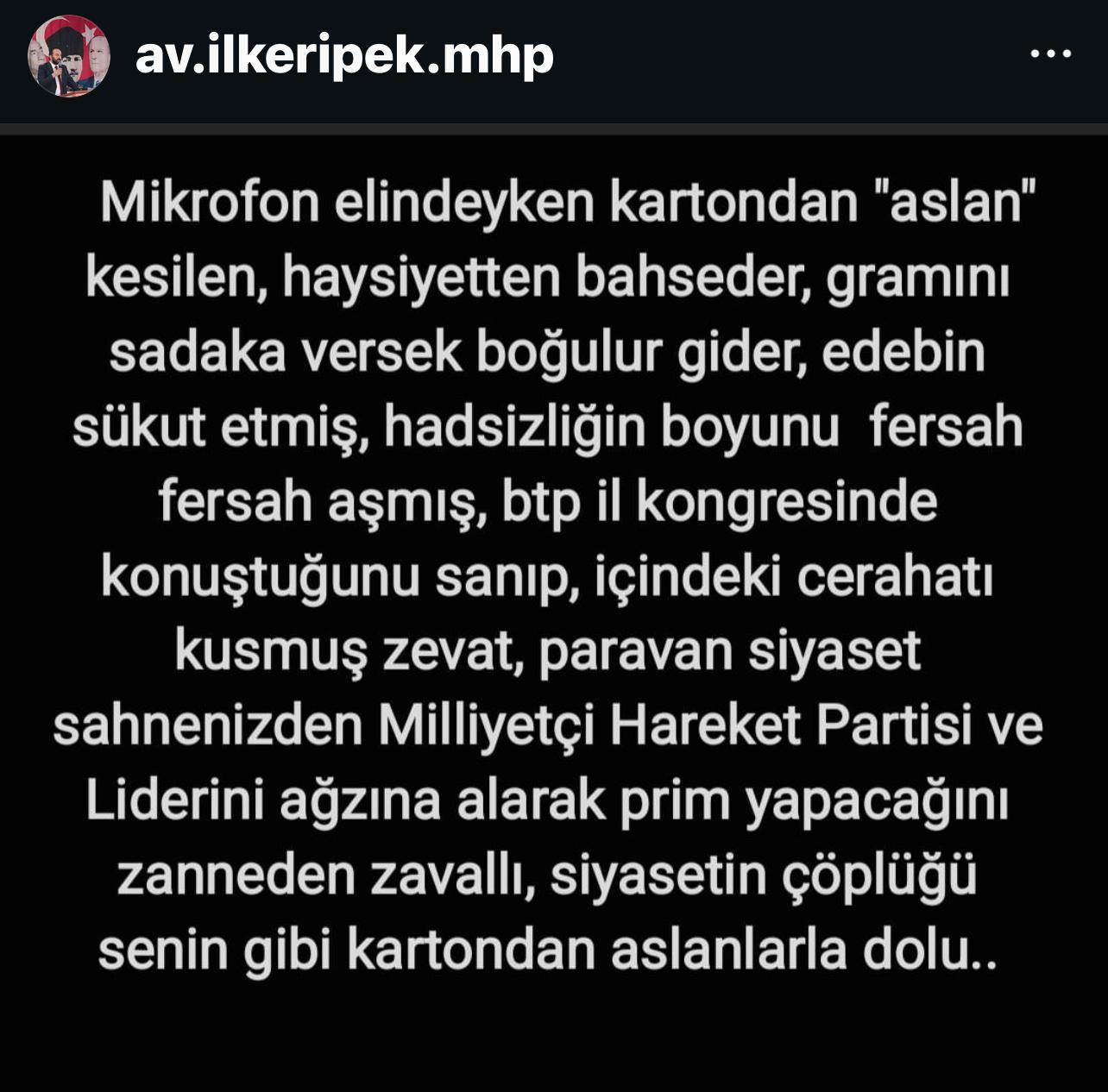Open the post's three-dot overflow menu
Image resolution: width=1108 pixels, height=1092 pixels.
(x=1051, y=54)
